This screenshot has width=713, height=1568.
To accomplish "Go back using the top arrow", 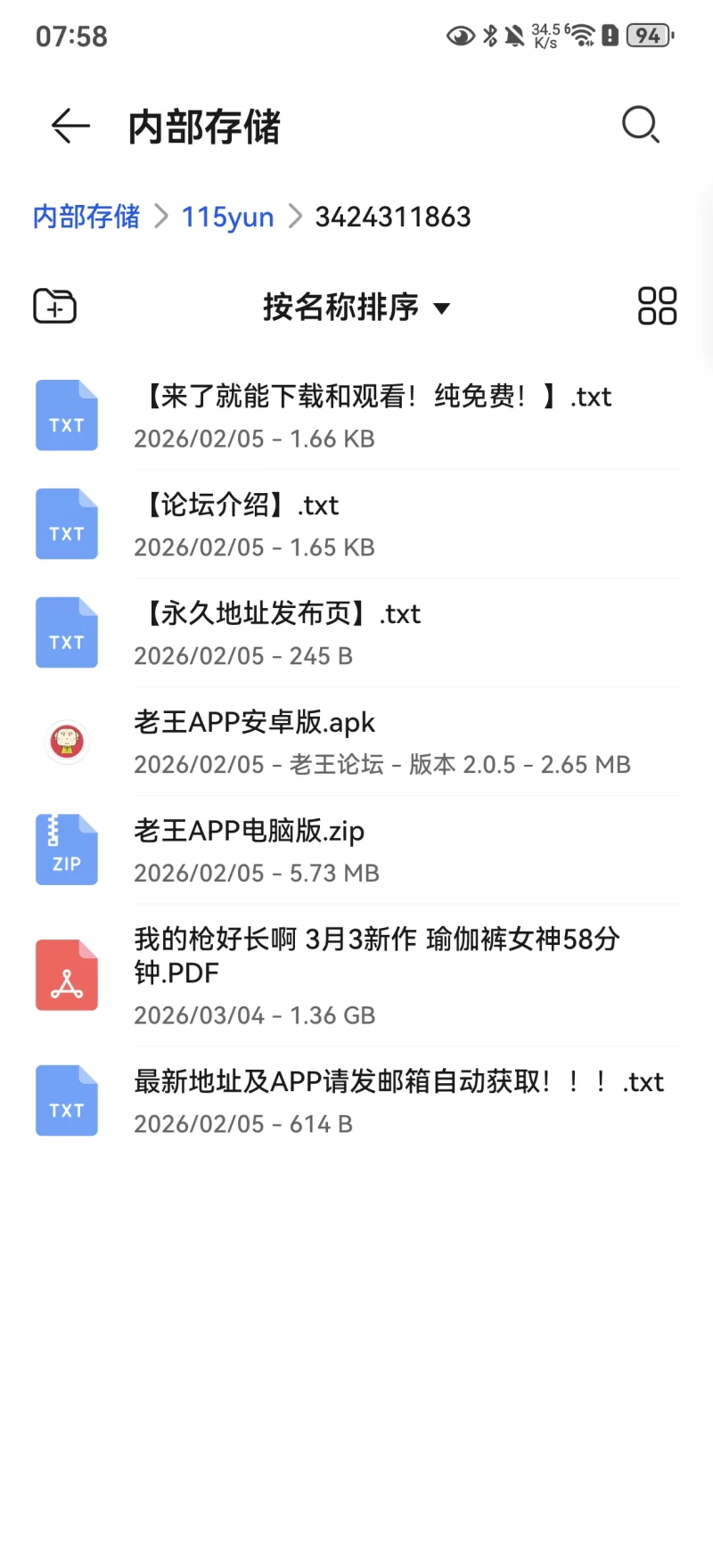I will [70, 126].
